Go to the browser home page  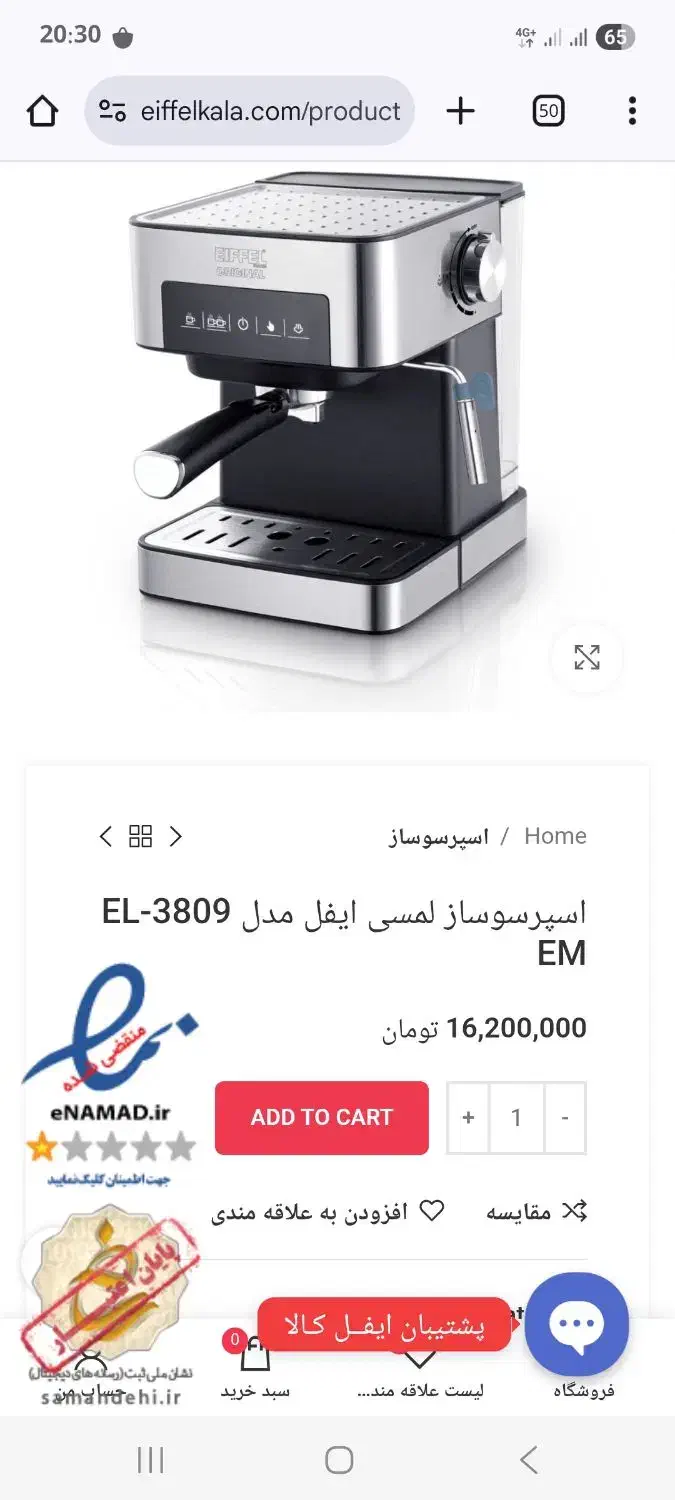click(x=43, y=111)
